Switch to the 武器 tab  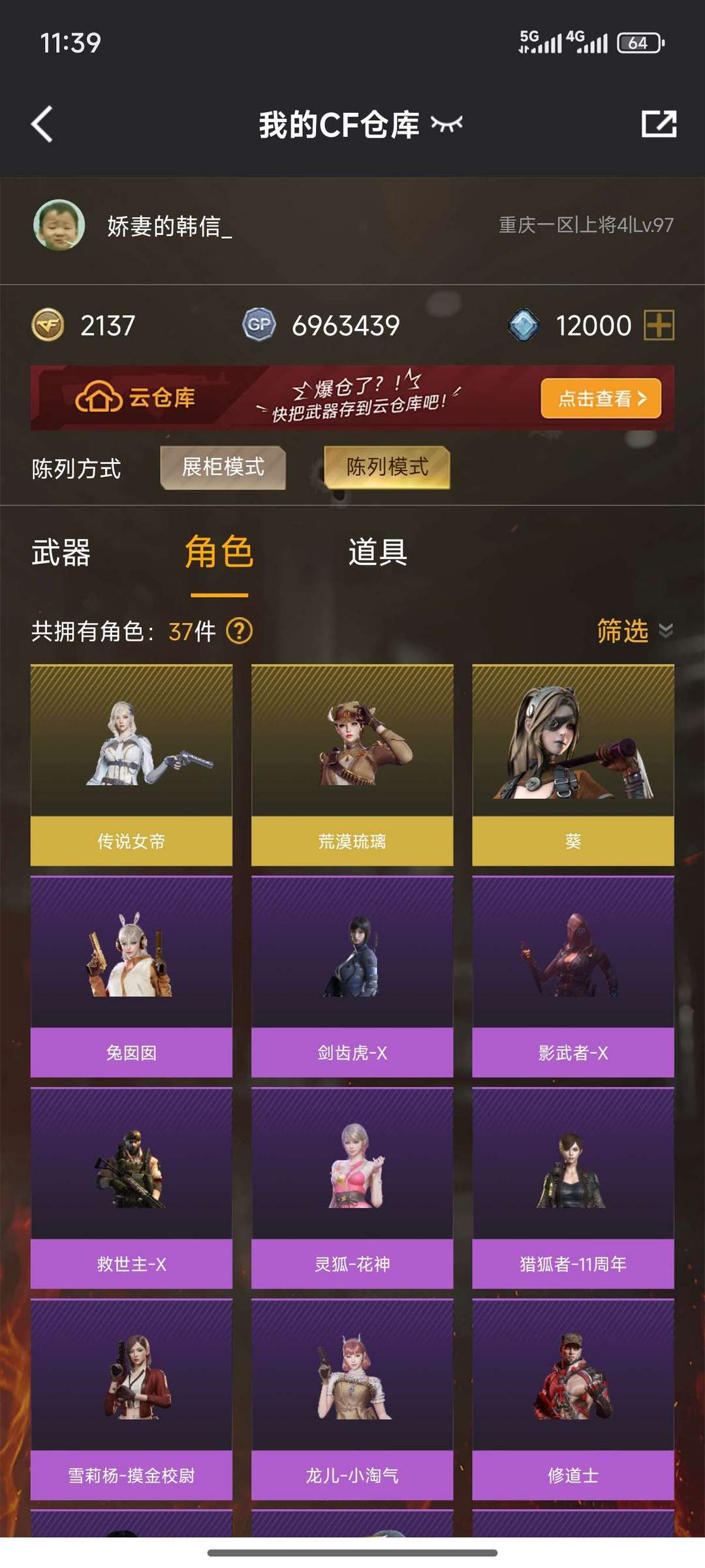tap(61, 553)
